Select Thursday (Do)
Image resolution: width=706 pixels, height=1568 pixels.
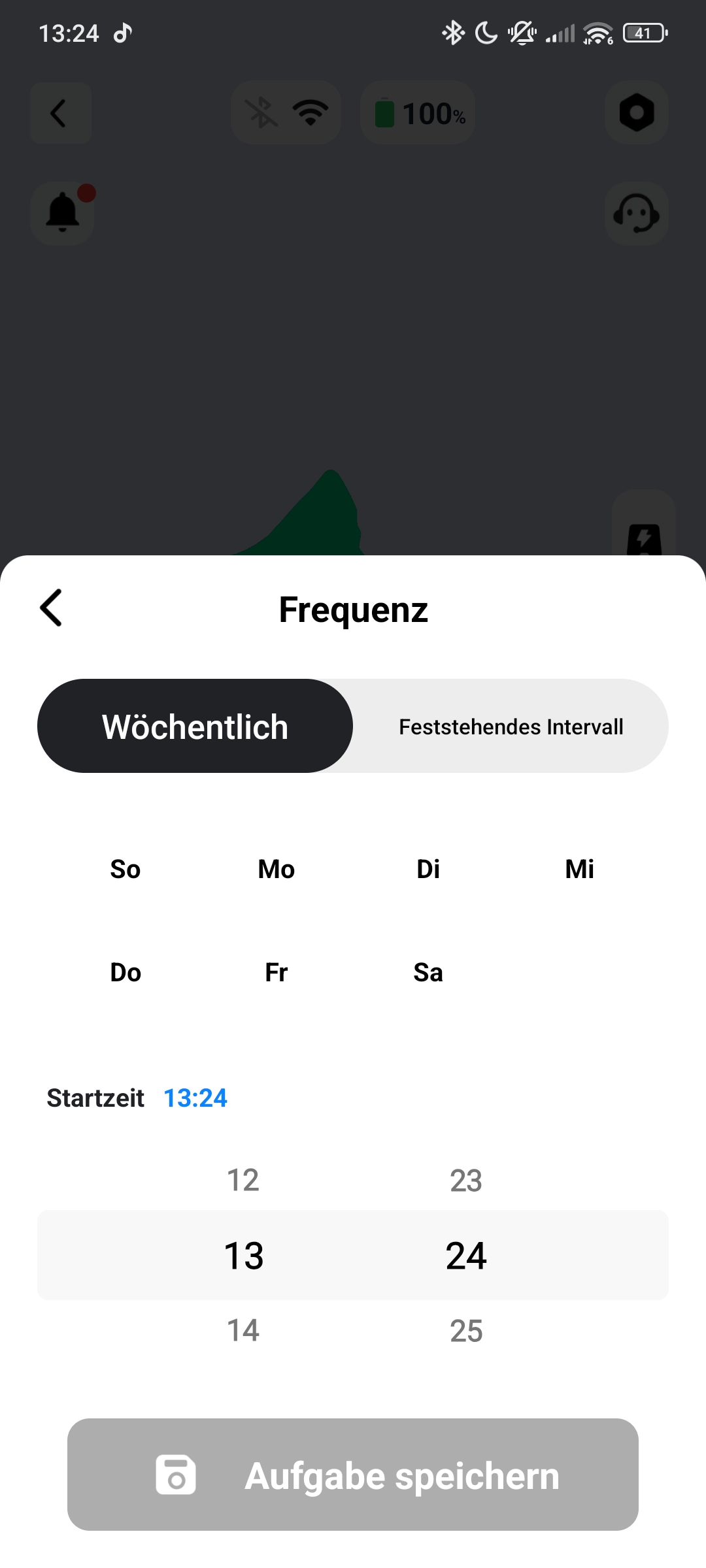coord(126,973)
